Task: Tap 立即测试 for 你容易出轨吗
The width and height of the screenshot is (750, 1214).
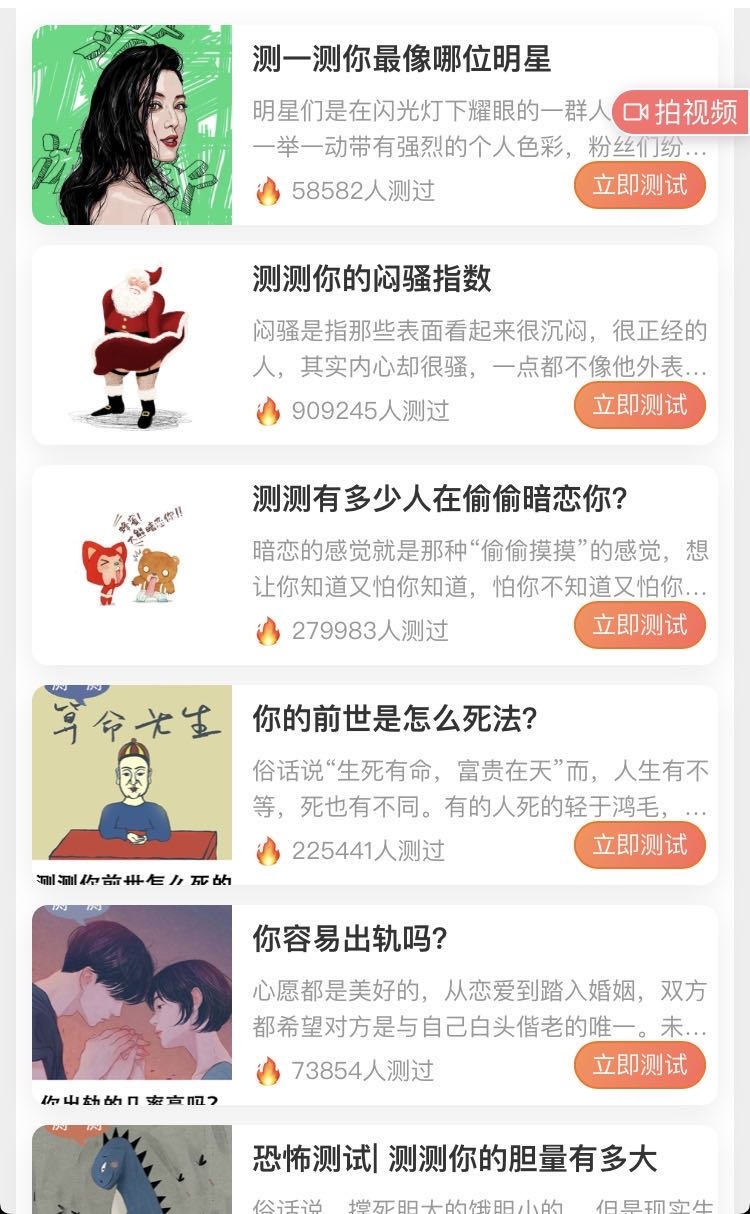Action: 639,1067
